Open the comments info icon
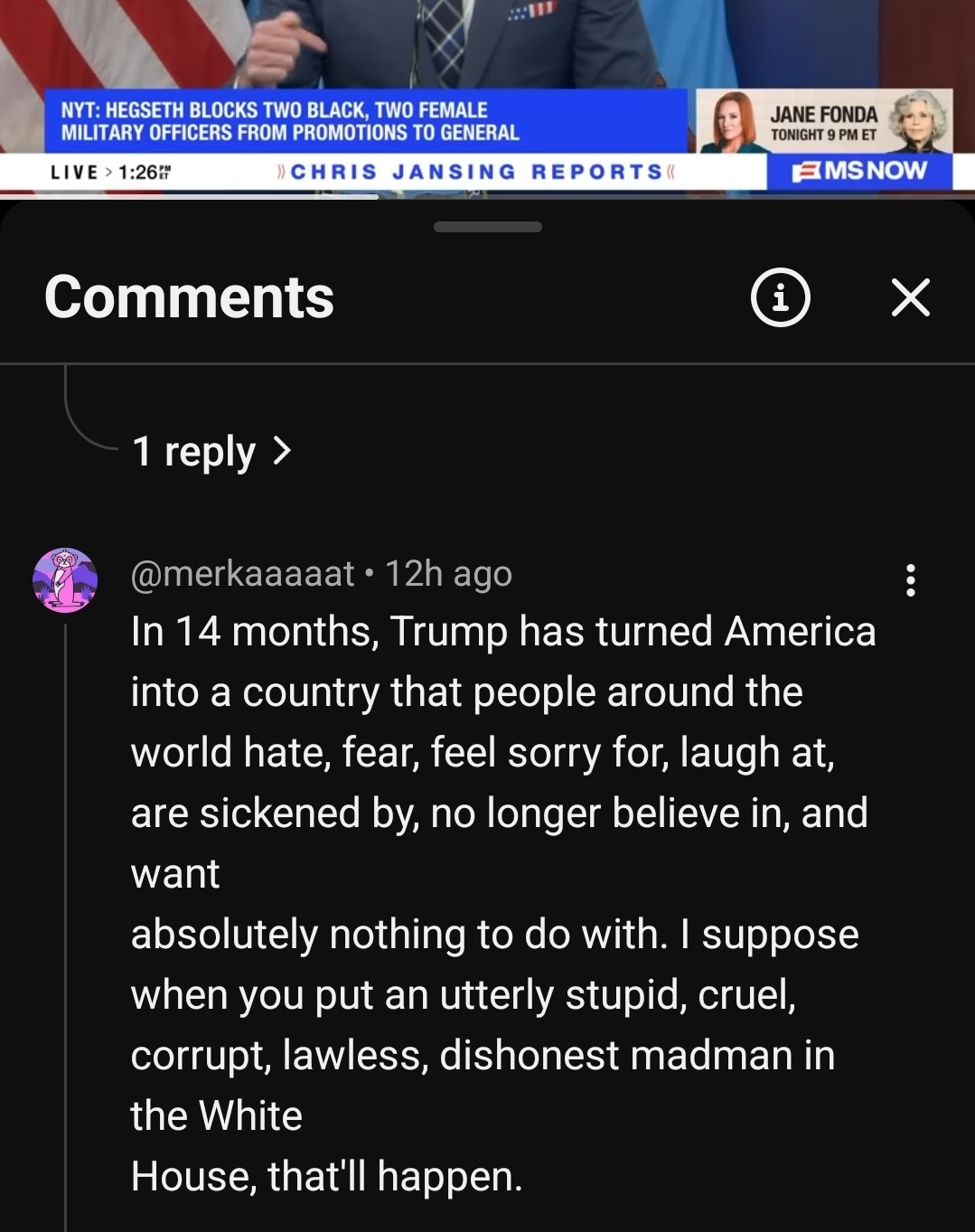975x1232 pixels. [x=780, y=297]
